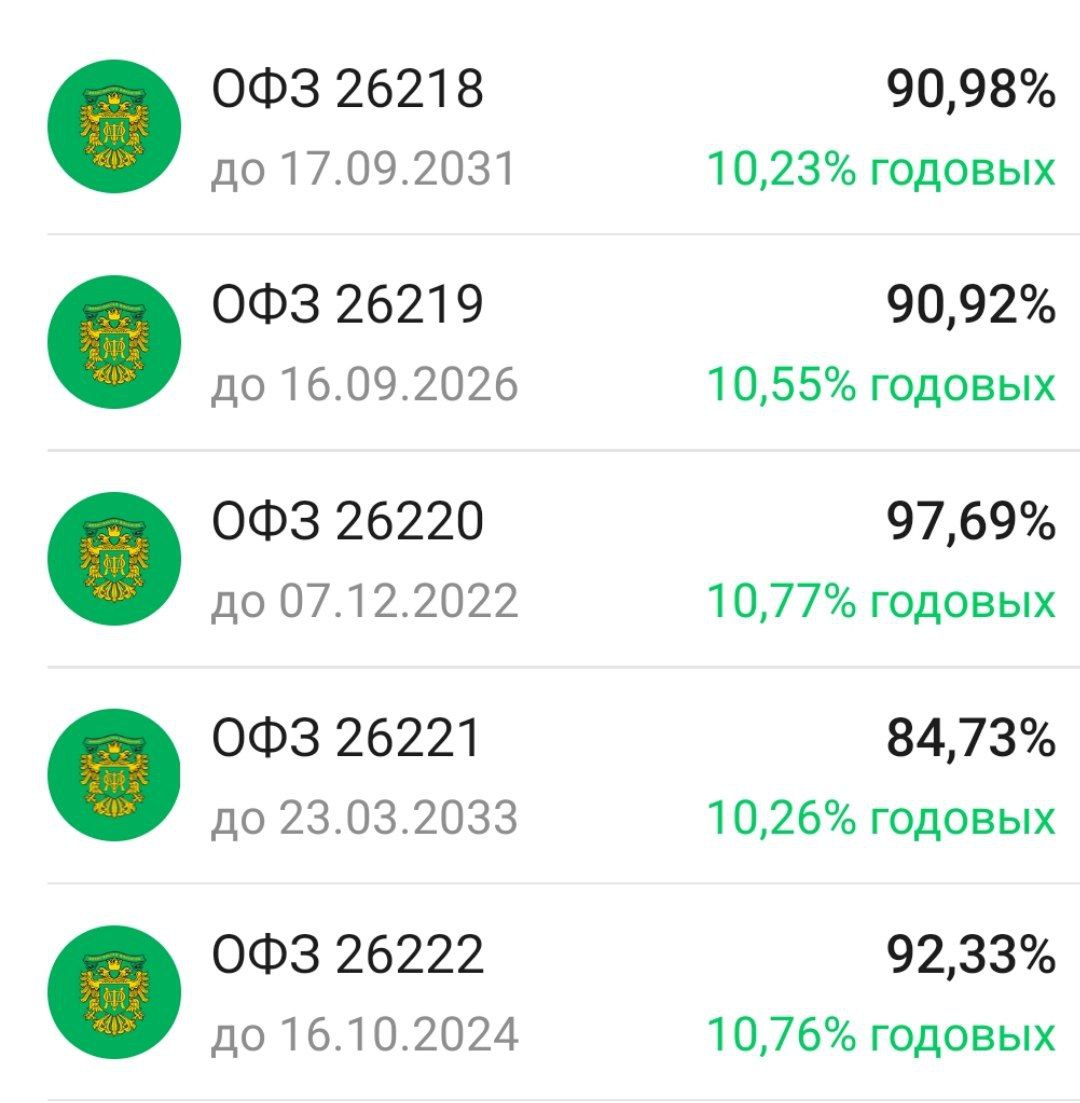
Task: Tap the emblem icon next to 23.03.2033 maturity
Action: pyautogui.click(x=113, y=773)
